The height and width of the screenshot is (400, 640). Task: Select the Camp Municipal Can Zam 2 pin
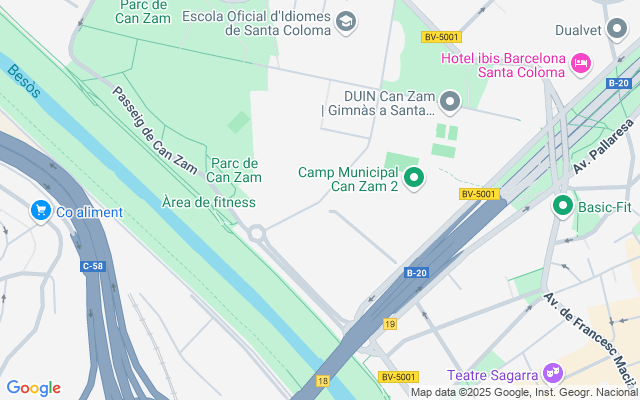point(413,179)
